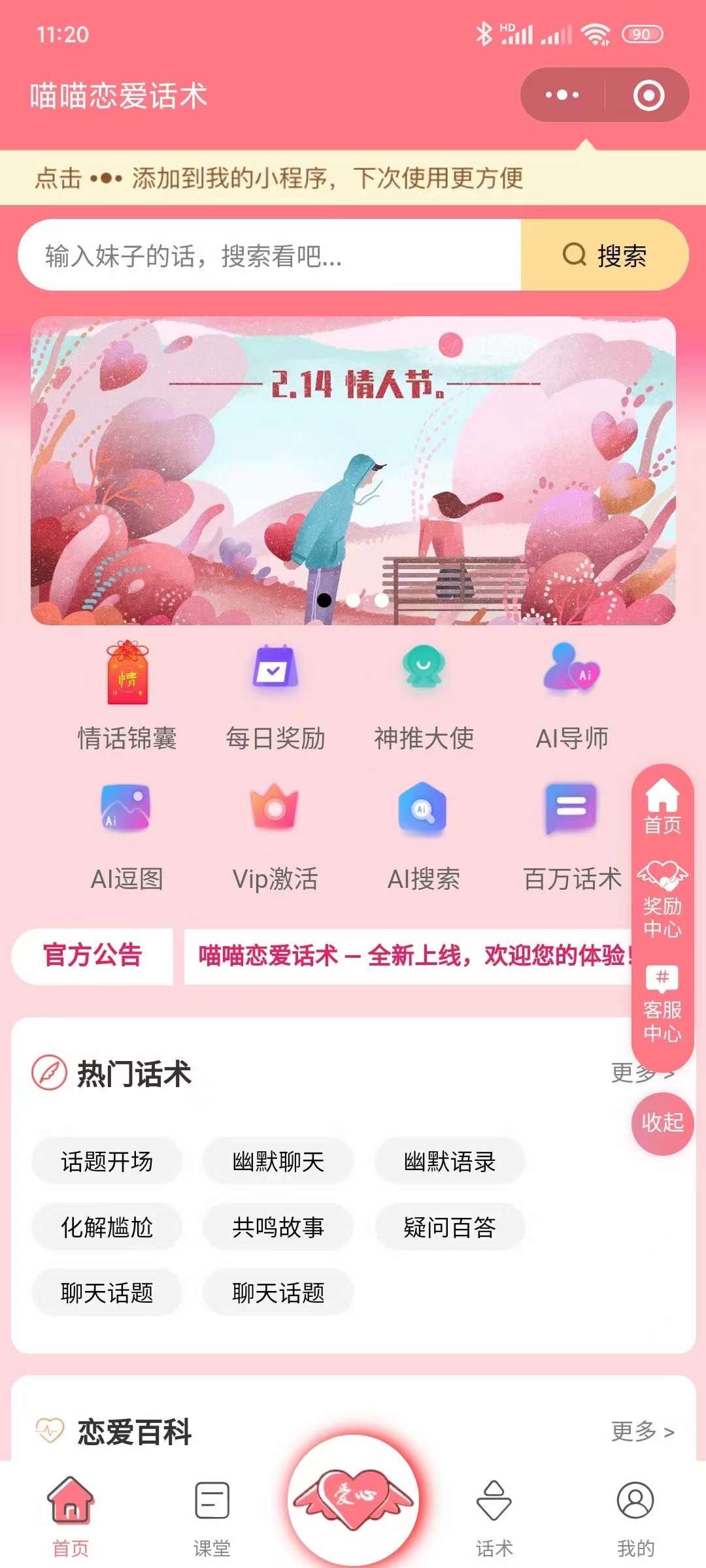Collapse the floating menu with 收起
The width and height of the screenshot is (706, 1568).
point(662,1122)
